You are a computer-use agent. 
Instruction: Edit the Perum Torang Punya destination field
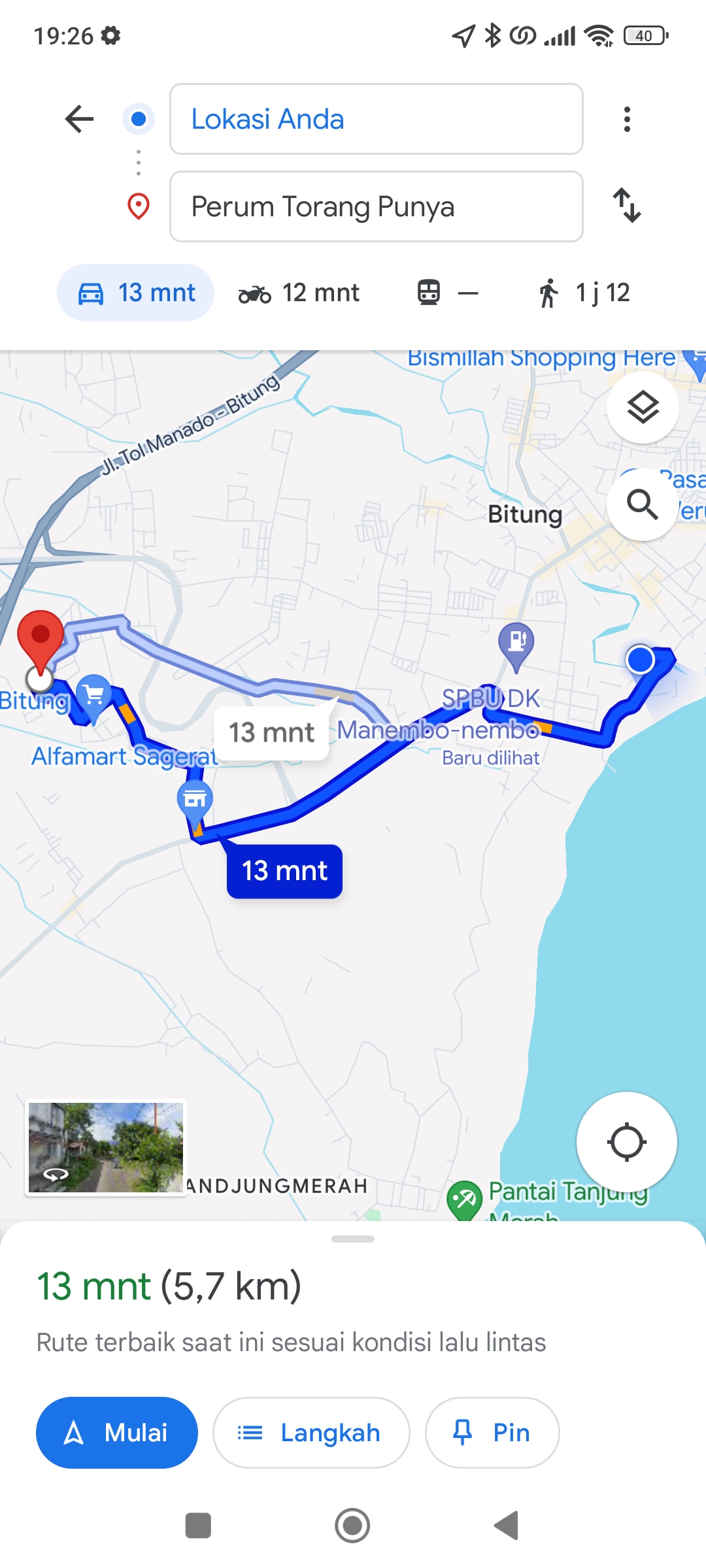[x=377, y=206]
